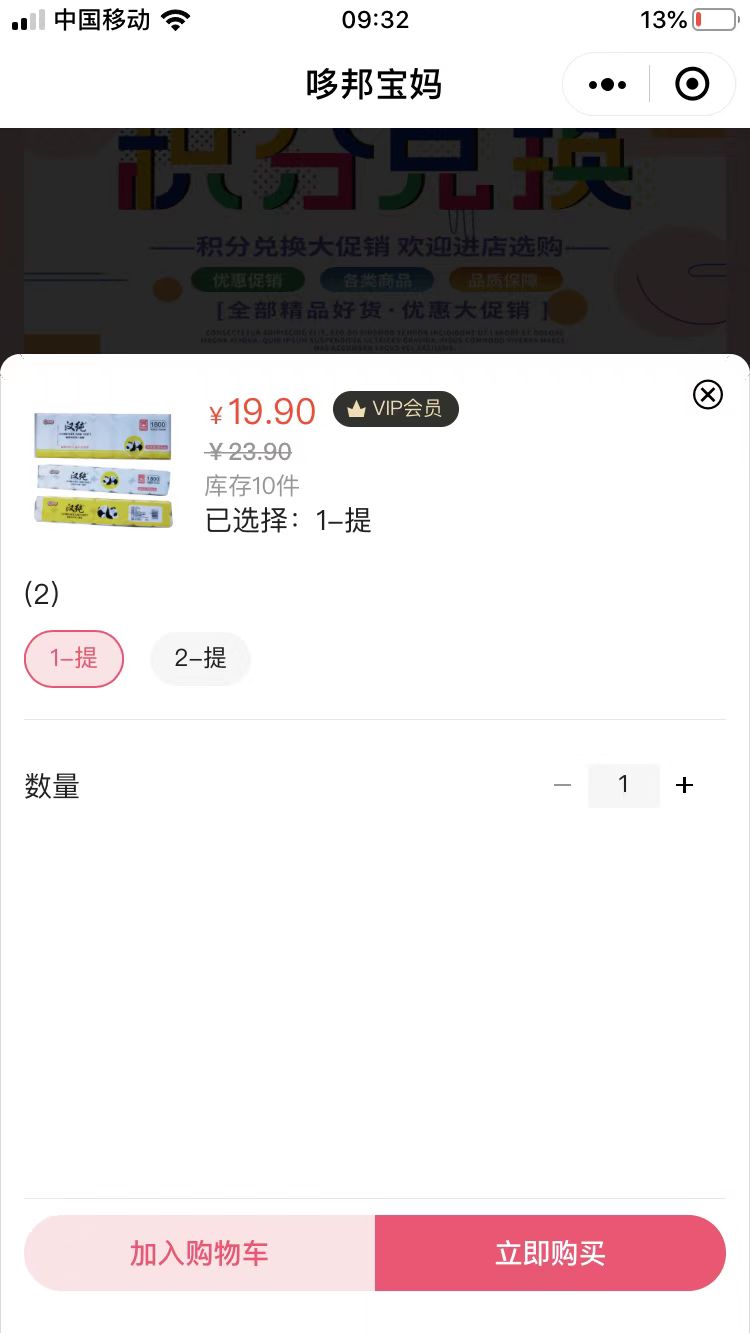Tap the quantity number field
The height and width of the screenshot is (1334, 750).
point(623,786)
